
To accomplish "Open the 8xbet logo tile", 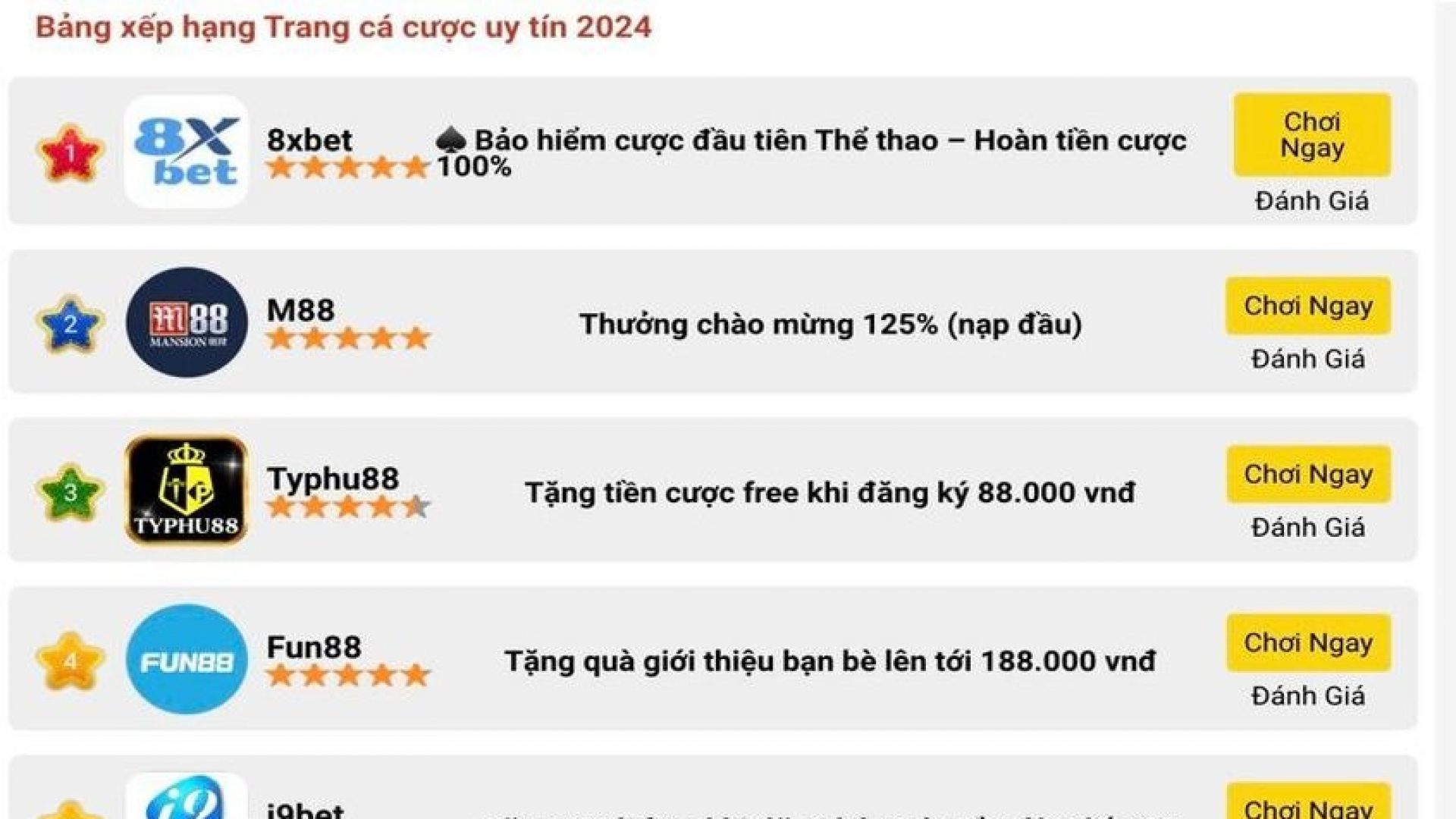I will coord(187,152).
